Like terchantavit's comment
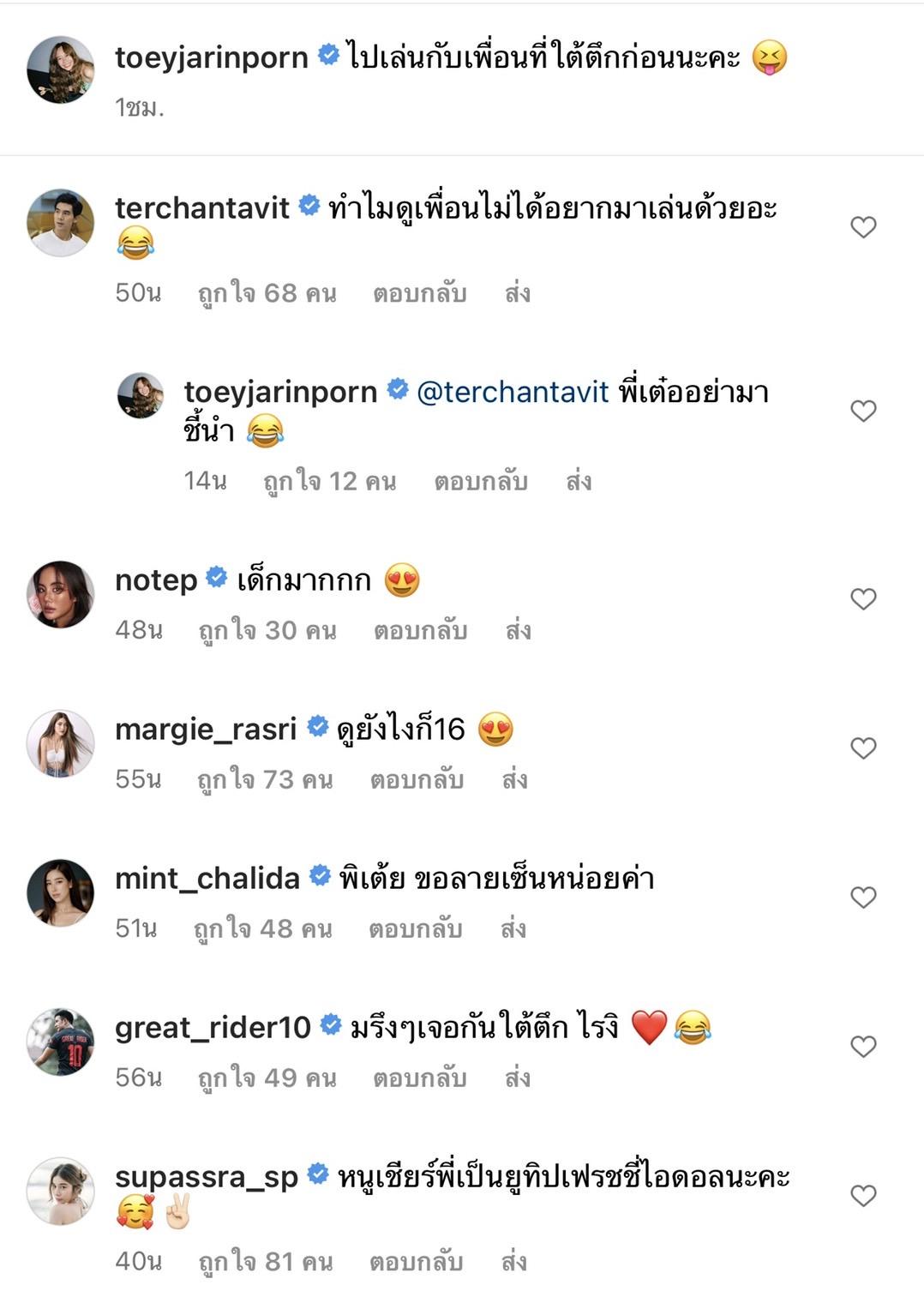The height and width of the screenshot is (1303, 924). [862, 227]
